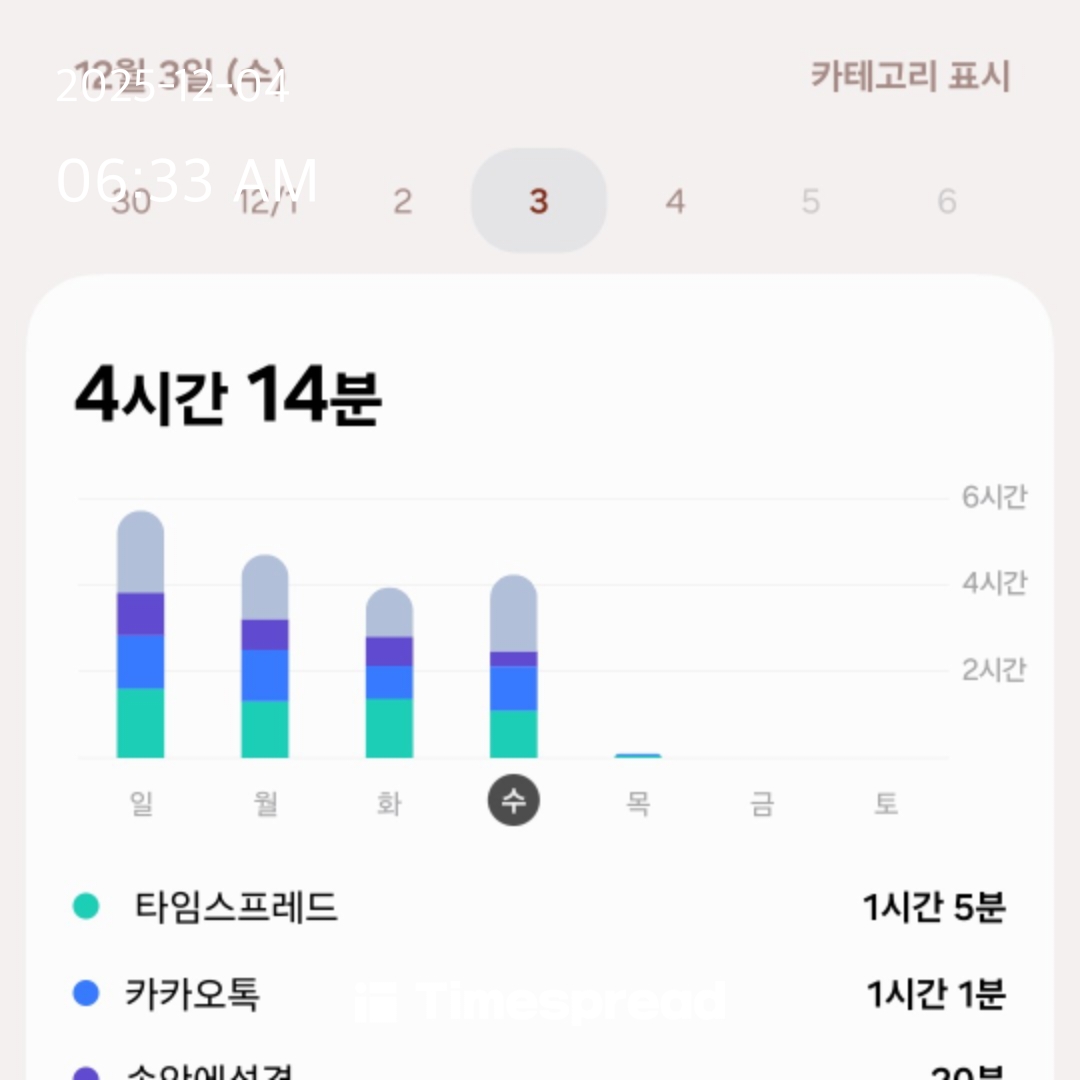Screen dimensions: 1080x1080
Task: Select date 30 in the week strip
Action: [x=131, y=201]
